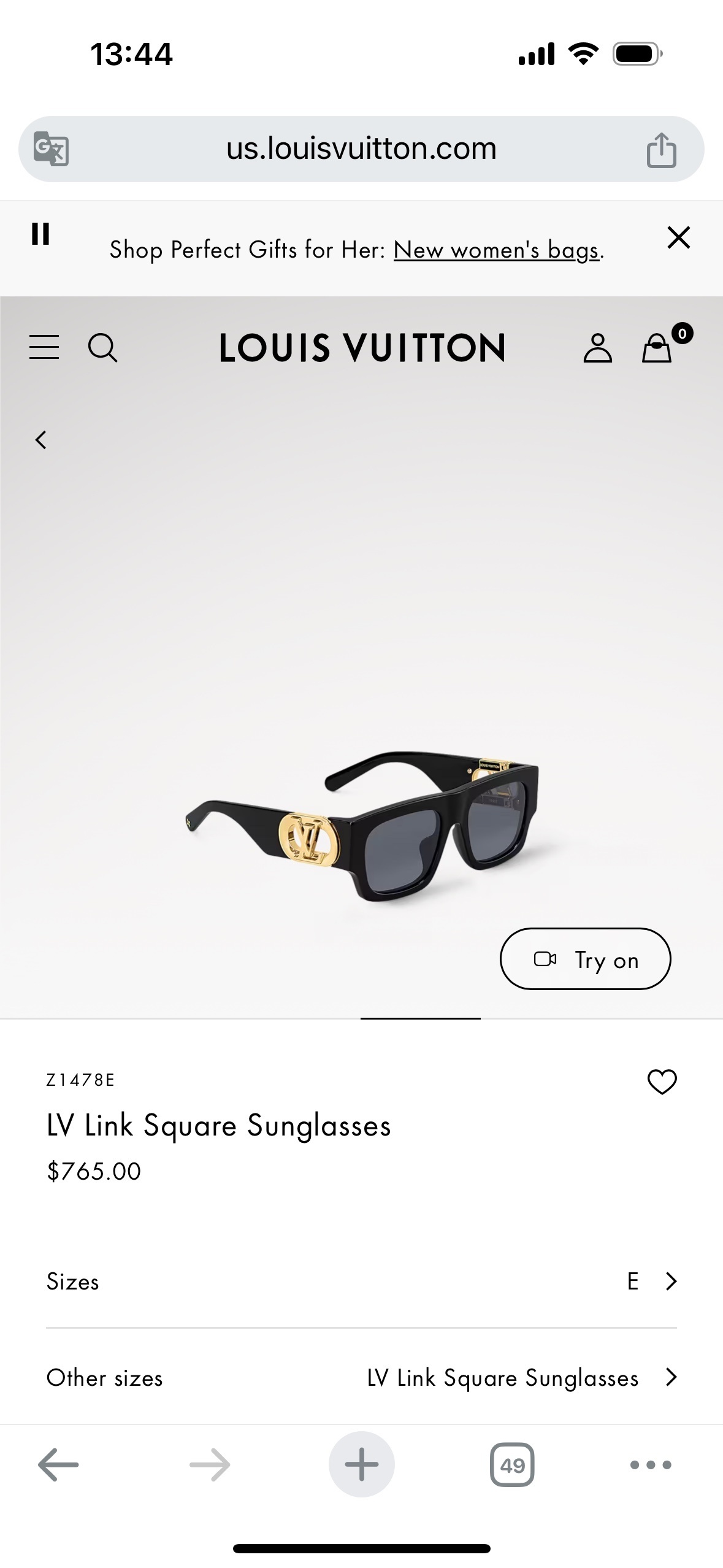Dismiss the gifts promo banner
Image resolution: width=723 pixels, height=1568 pixels.
click(x=678, y=237)
